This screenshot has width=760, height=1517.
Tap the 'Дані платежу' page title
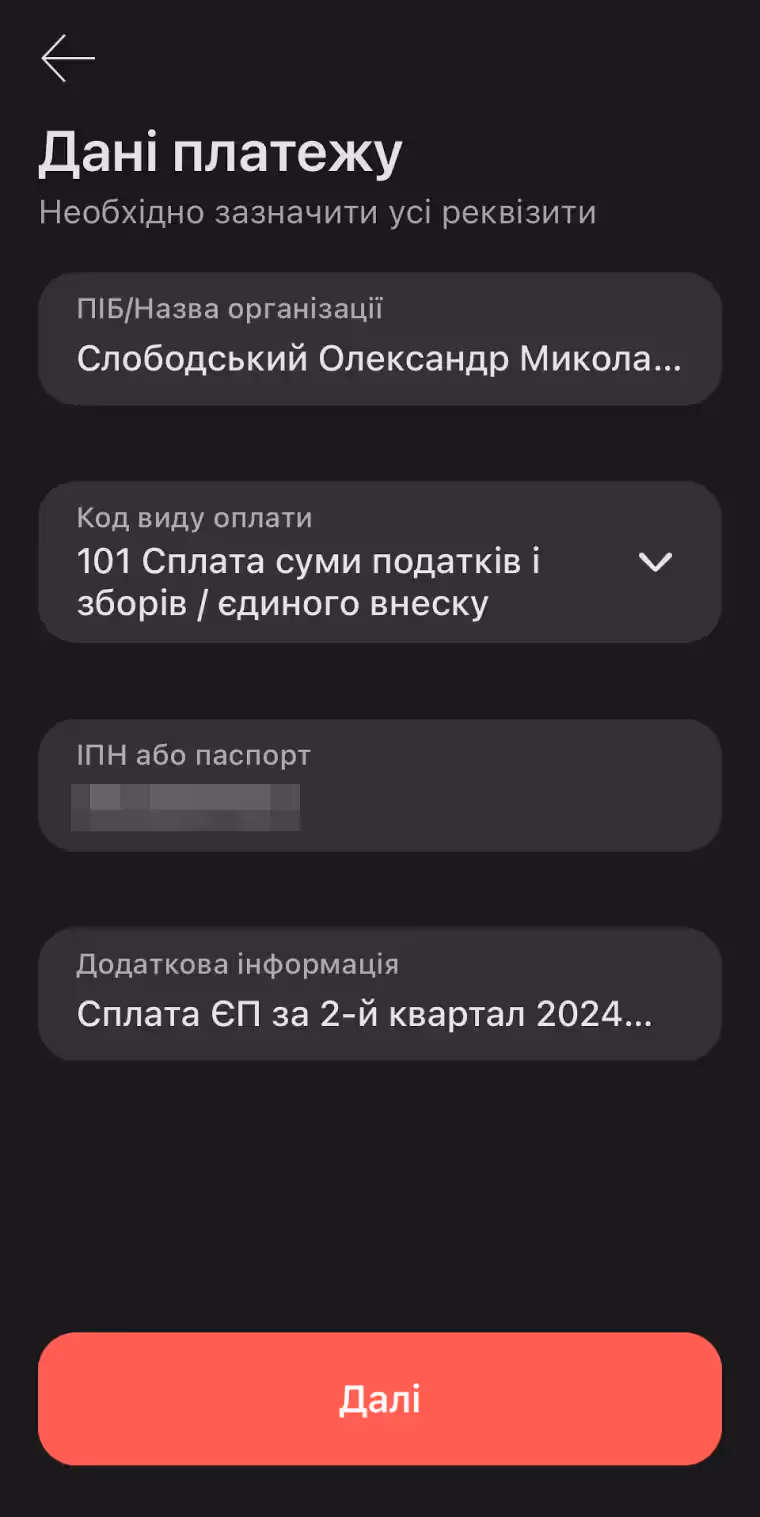point(219,151)
